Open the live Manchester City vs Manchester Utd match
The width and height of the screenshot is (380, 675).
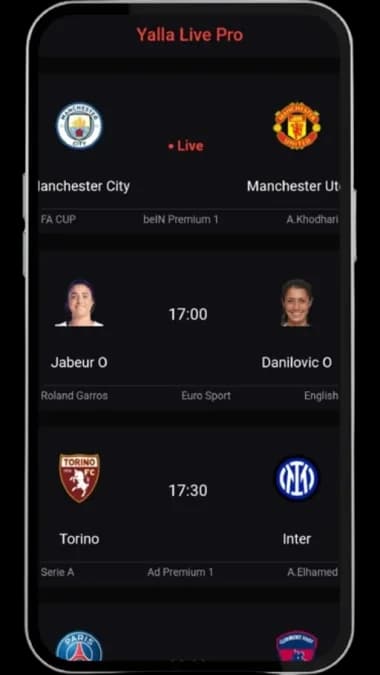(189, 152)
